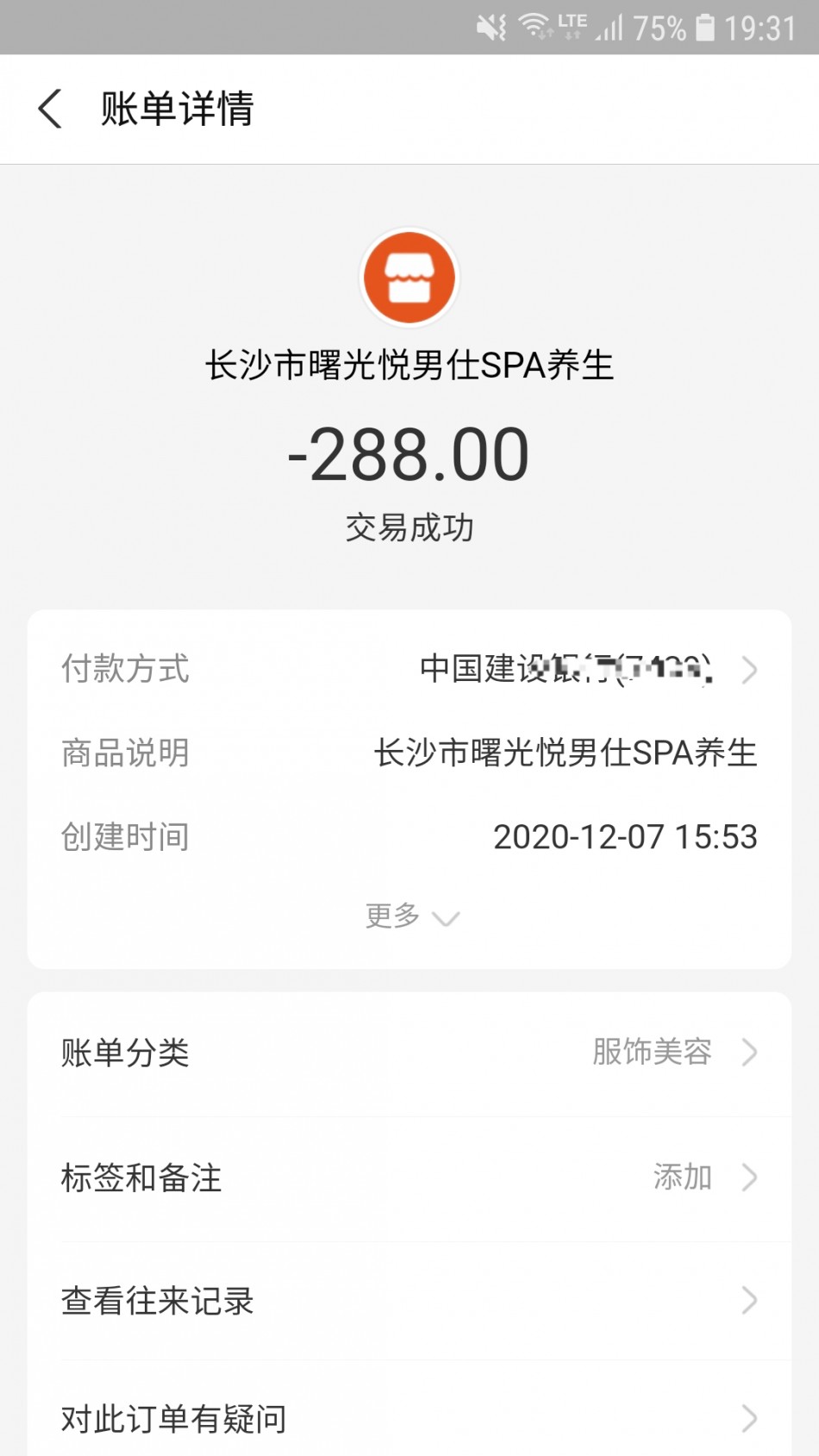Change the 账单分类 bill category

(x=409, y=1053)
